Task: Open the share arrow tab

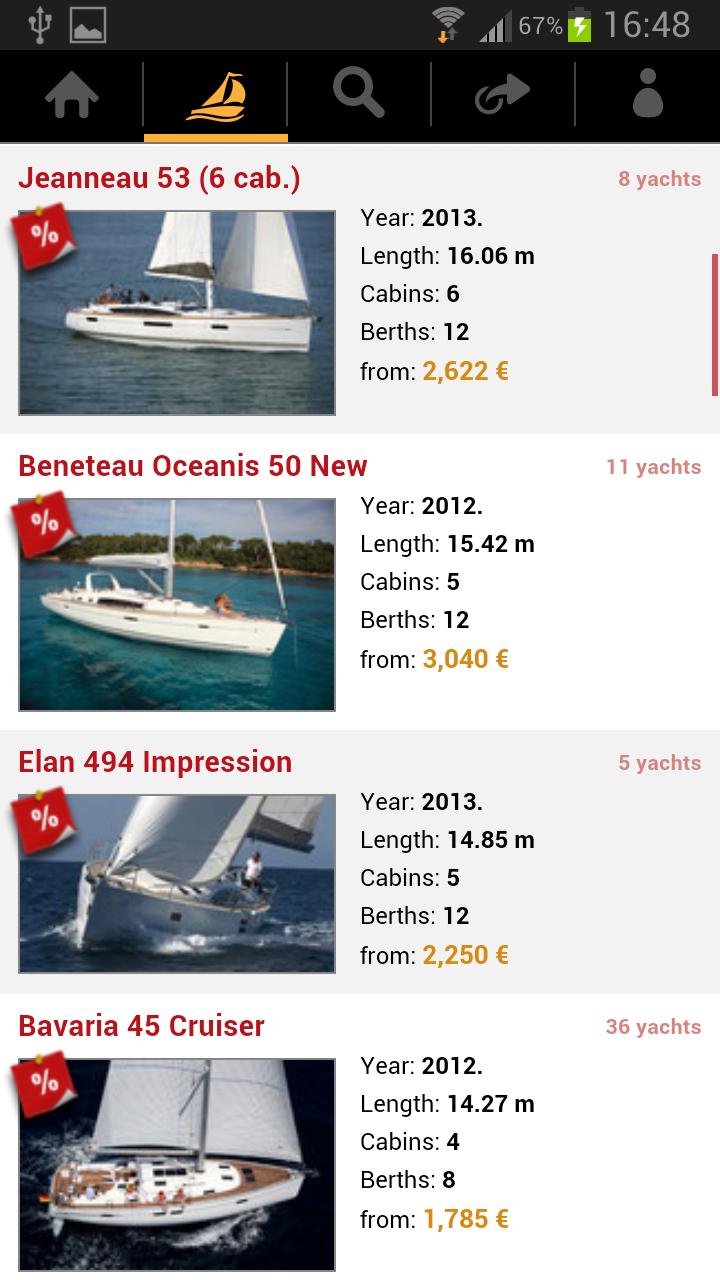Action: [x=503, y=96]
